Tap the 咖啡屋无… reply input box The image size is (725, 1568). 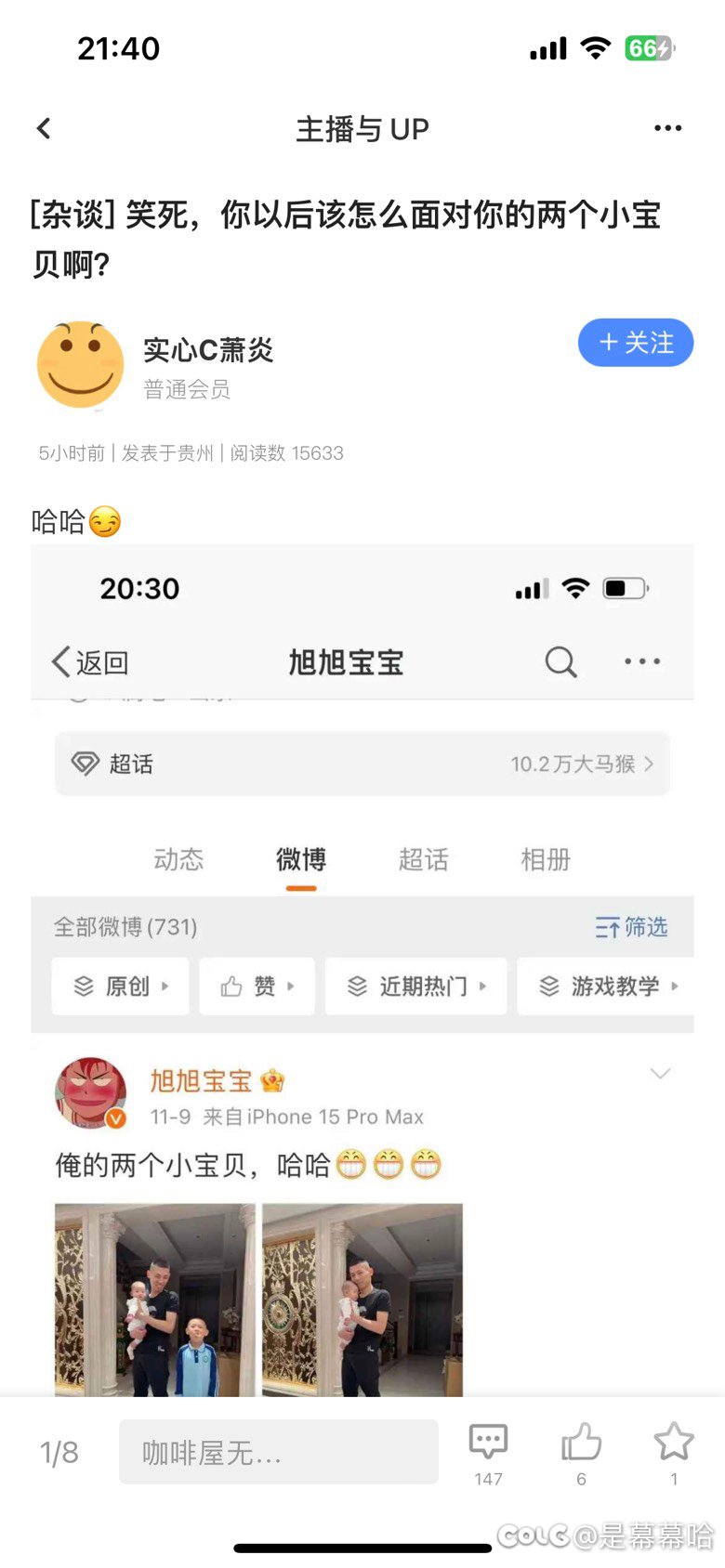pos(279,1452)
